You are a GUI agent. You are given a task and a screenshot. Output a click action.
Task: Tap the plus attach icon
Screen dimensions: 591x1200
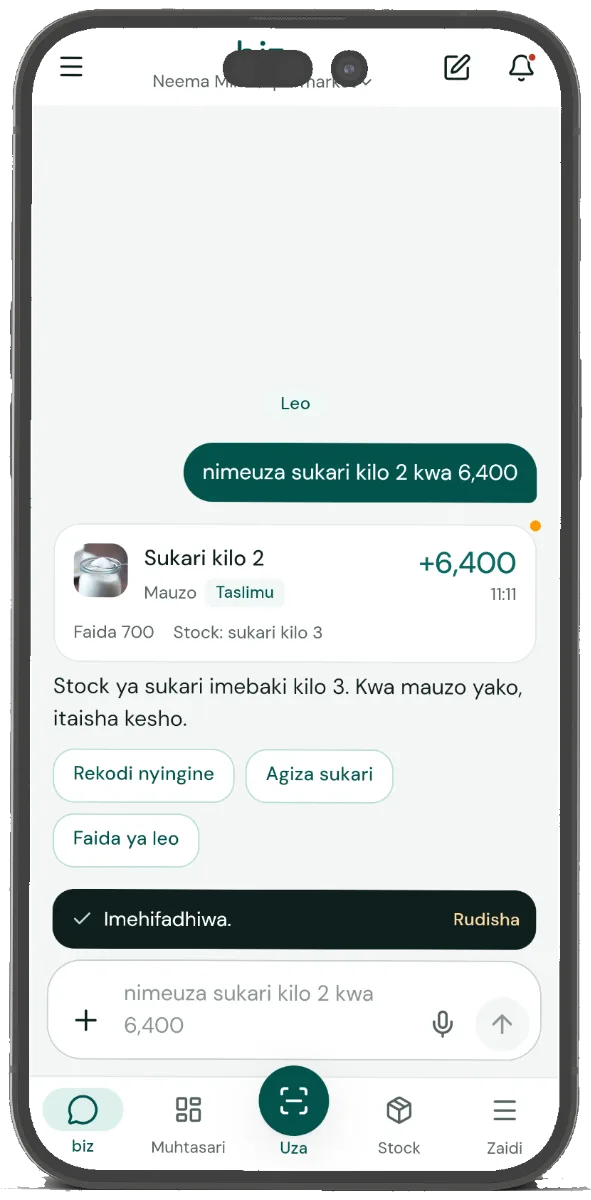[87, 1020]
